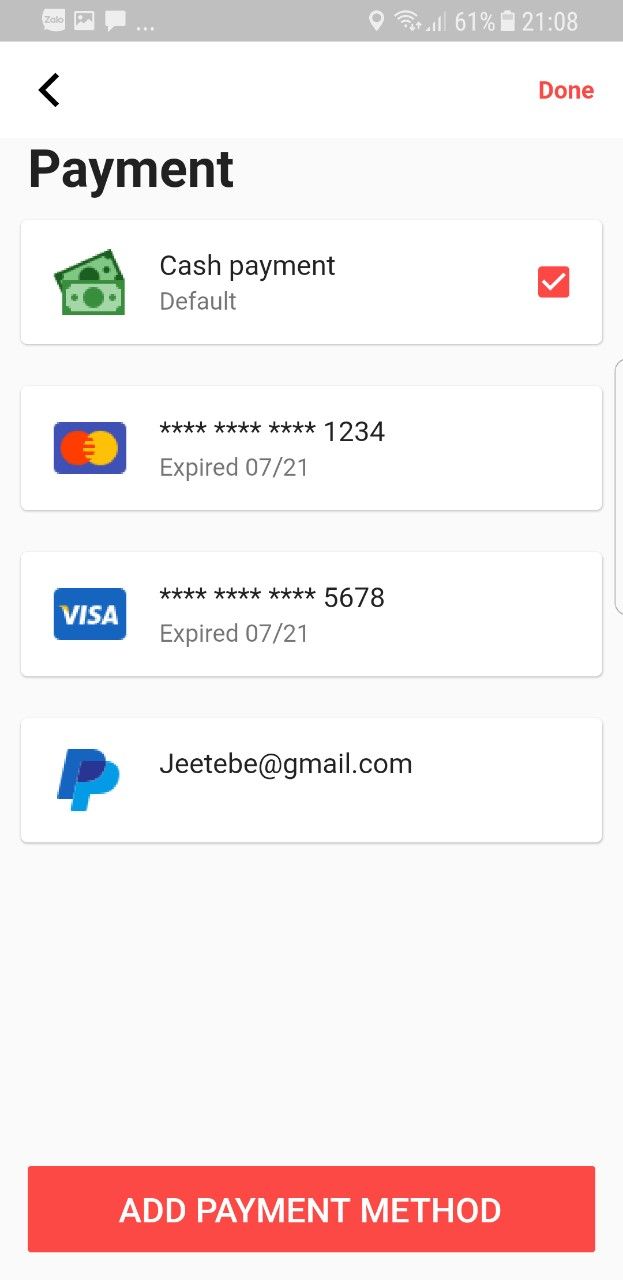The height and width of the screenshot is (1280, 623).
Task: Choose the Visa card ending in 5678
Action: 311,614
